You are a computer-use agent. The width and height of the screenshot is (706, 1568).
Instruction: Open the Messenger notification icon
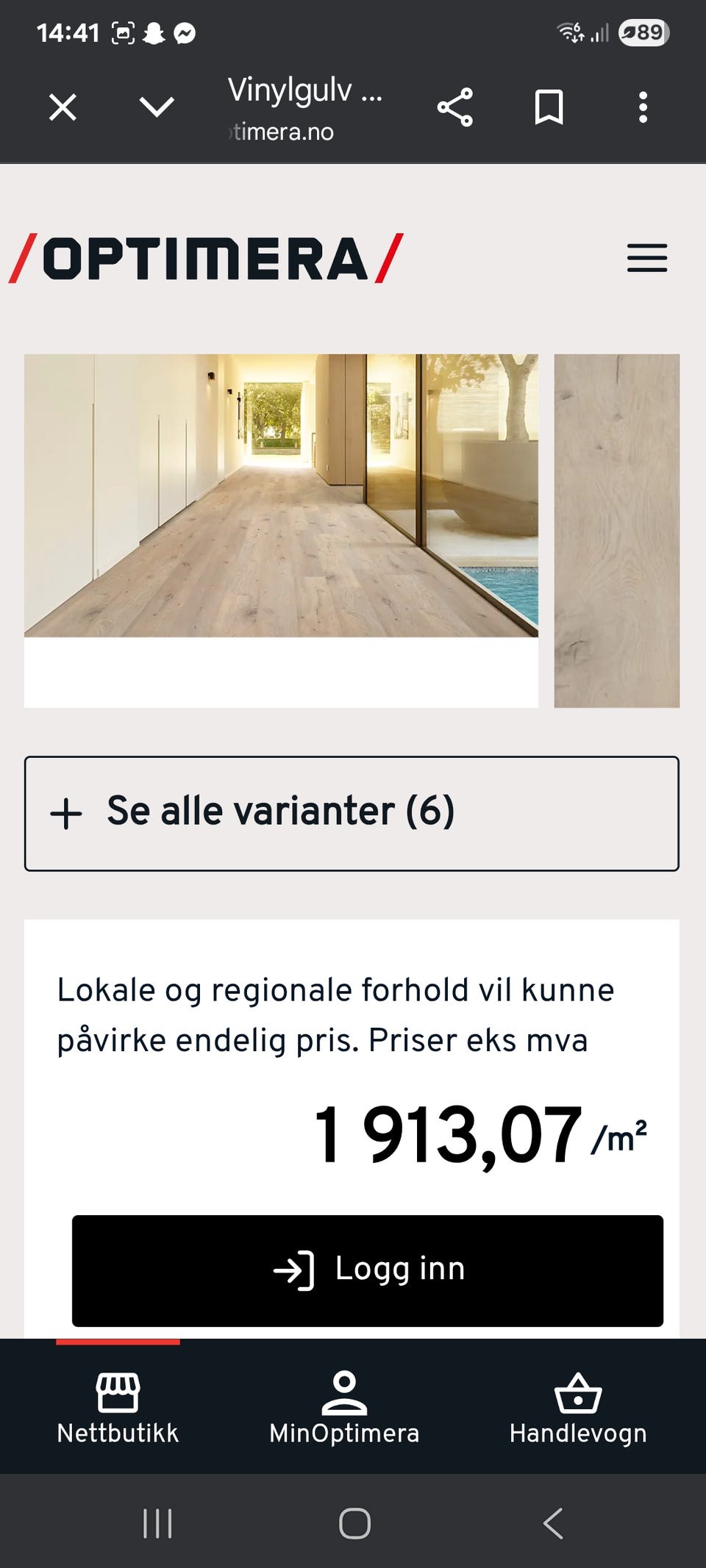[185, 32]
